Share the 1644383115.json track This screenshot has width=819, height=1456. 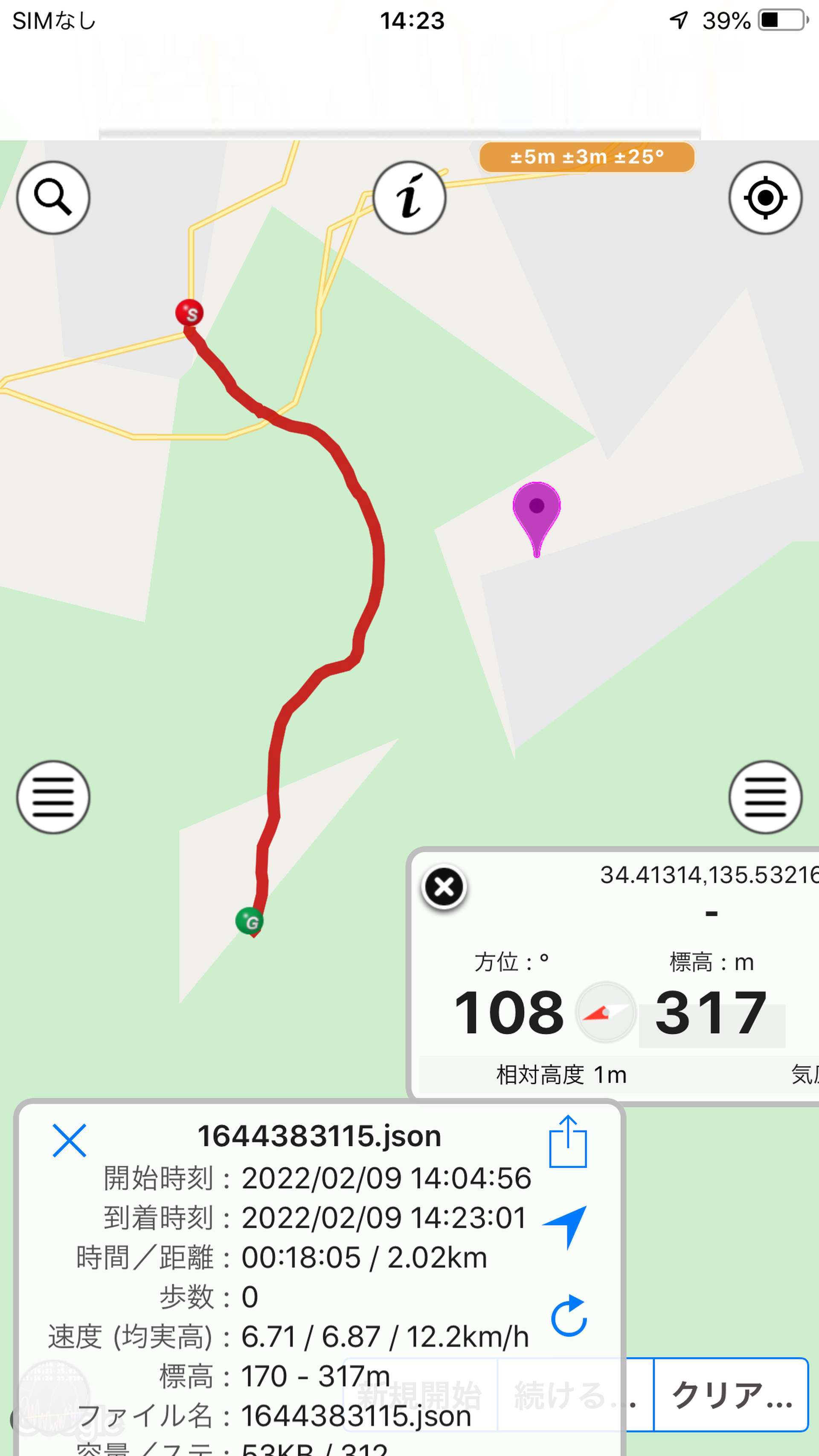[568, 1142]
